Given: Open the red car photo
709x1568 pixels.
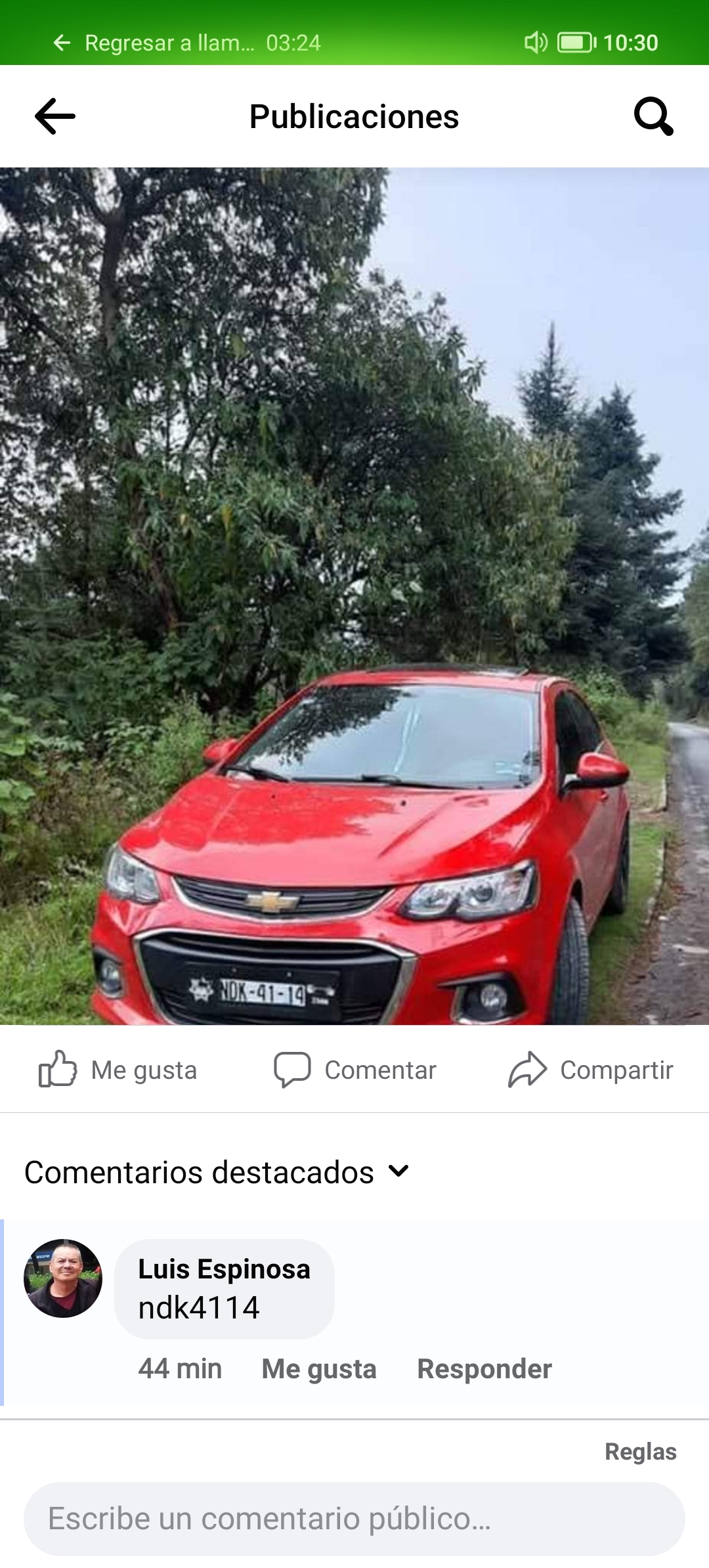Looking at the screenshot, I should (x=354, y=596).
